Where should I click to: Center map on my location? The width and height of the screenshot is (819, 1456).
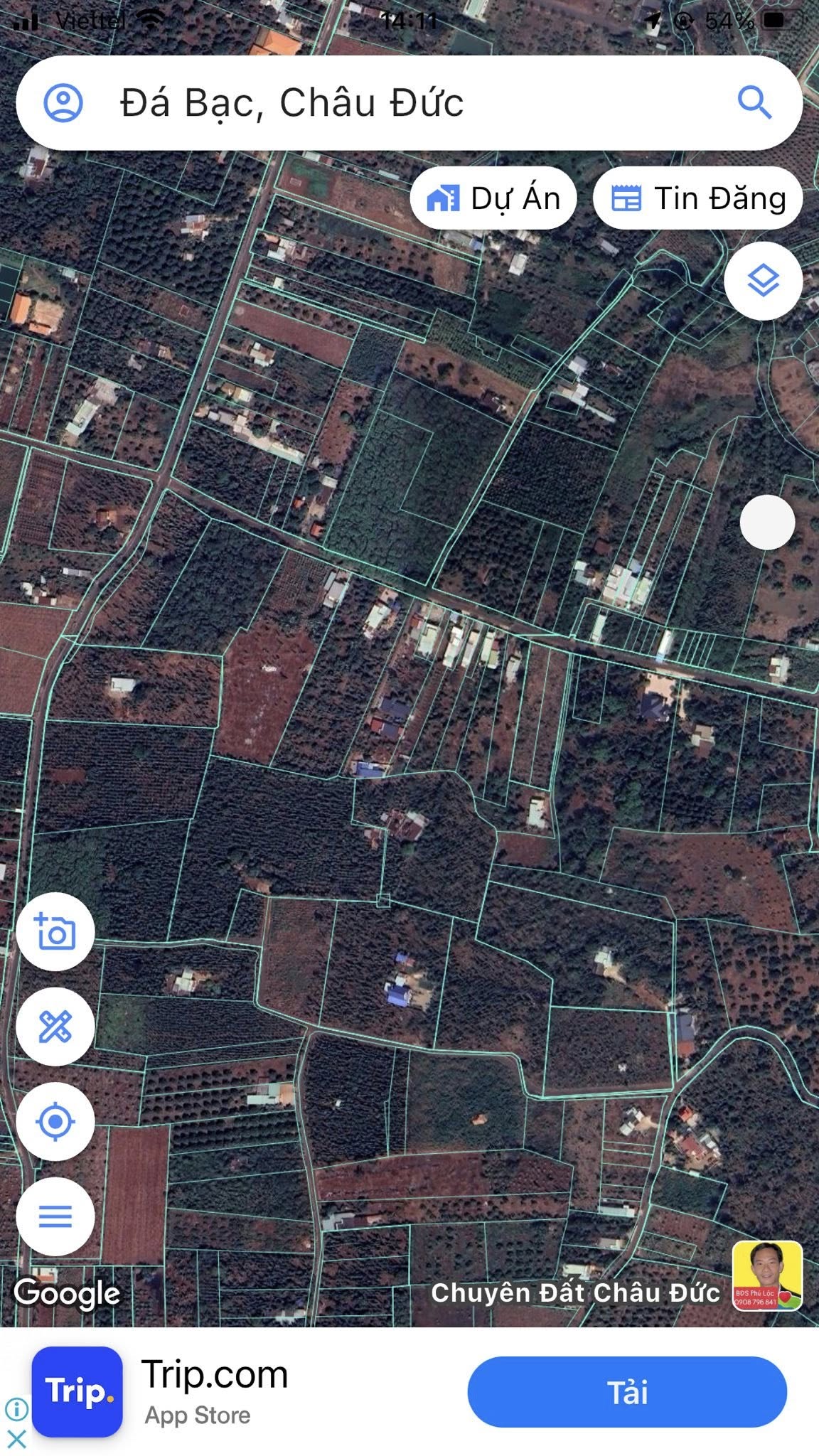pos(55,1122)
